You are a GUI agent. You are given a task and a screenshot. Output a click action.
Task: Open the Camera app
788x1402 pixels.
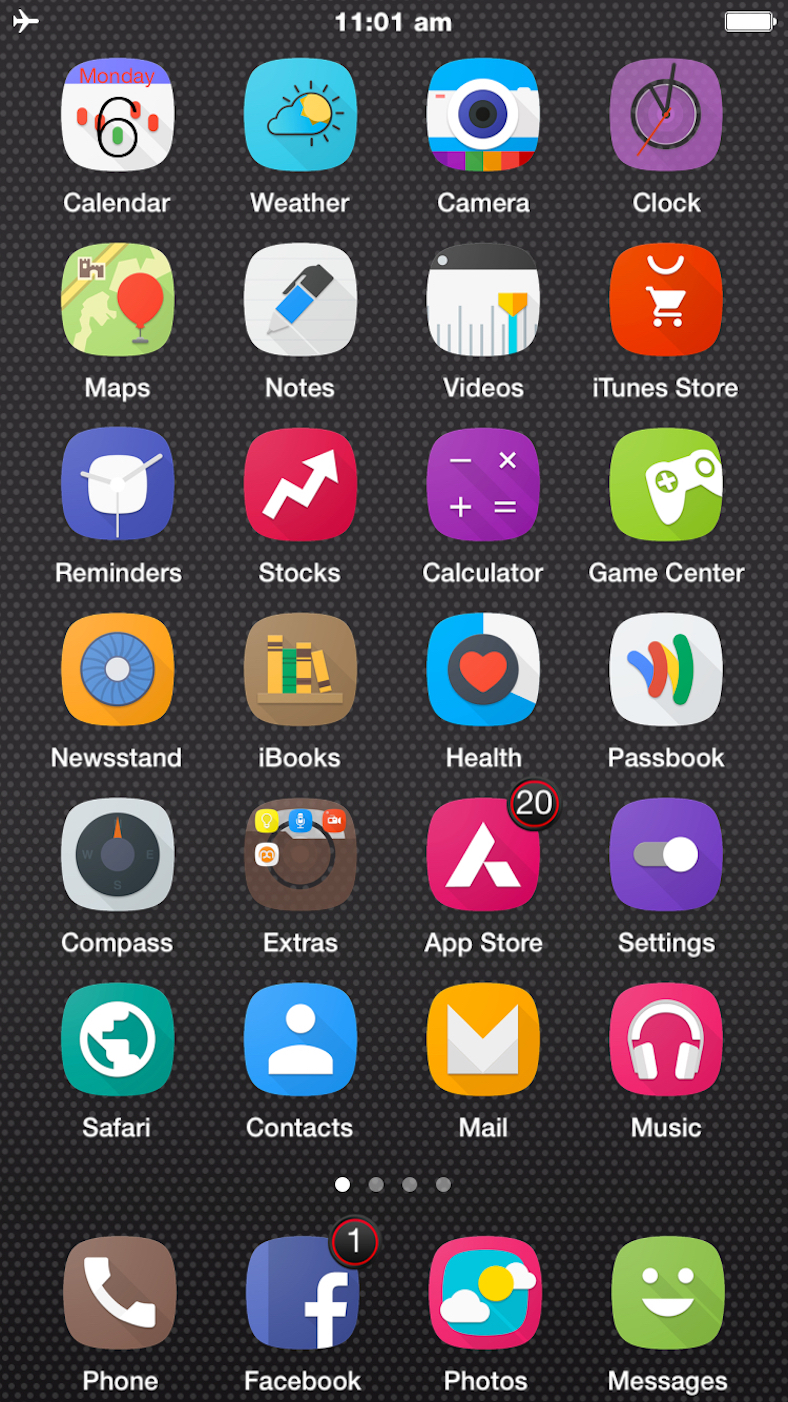pos(483,115)
